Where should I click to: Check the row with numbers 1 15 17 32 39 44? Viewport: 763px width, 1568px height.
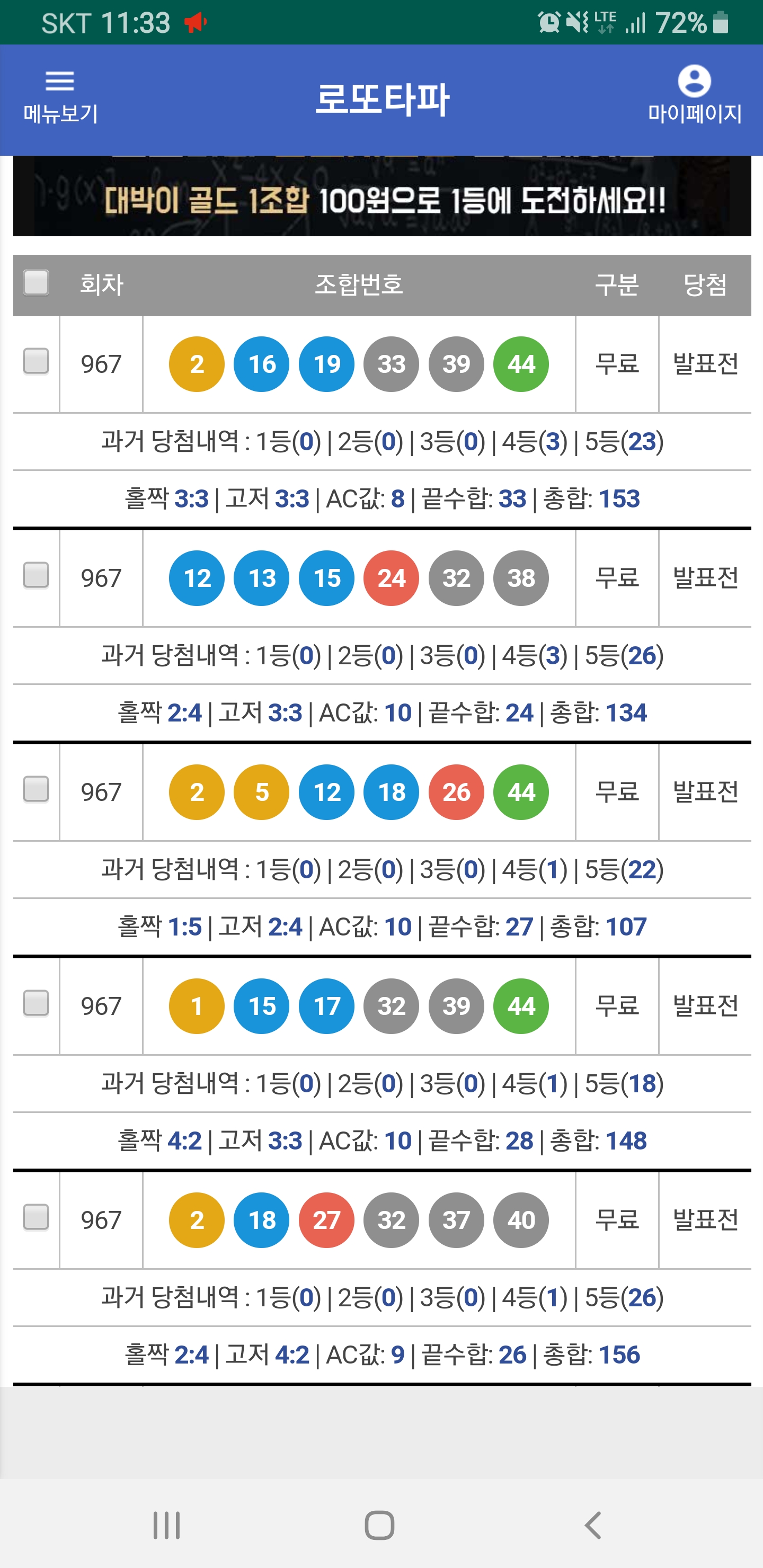36,1003
